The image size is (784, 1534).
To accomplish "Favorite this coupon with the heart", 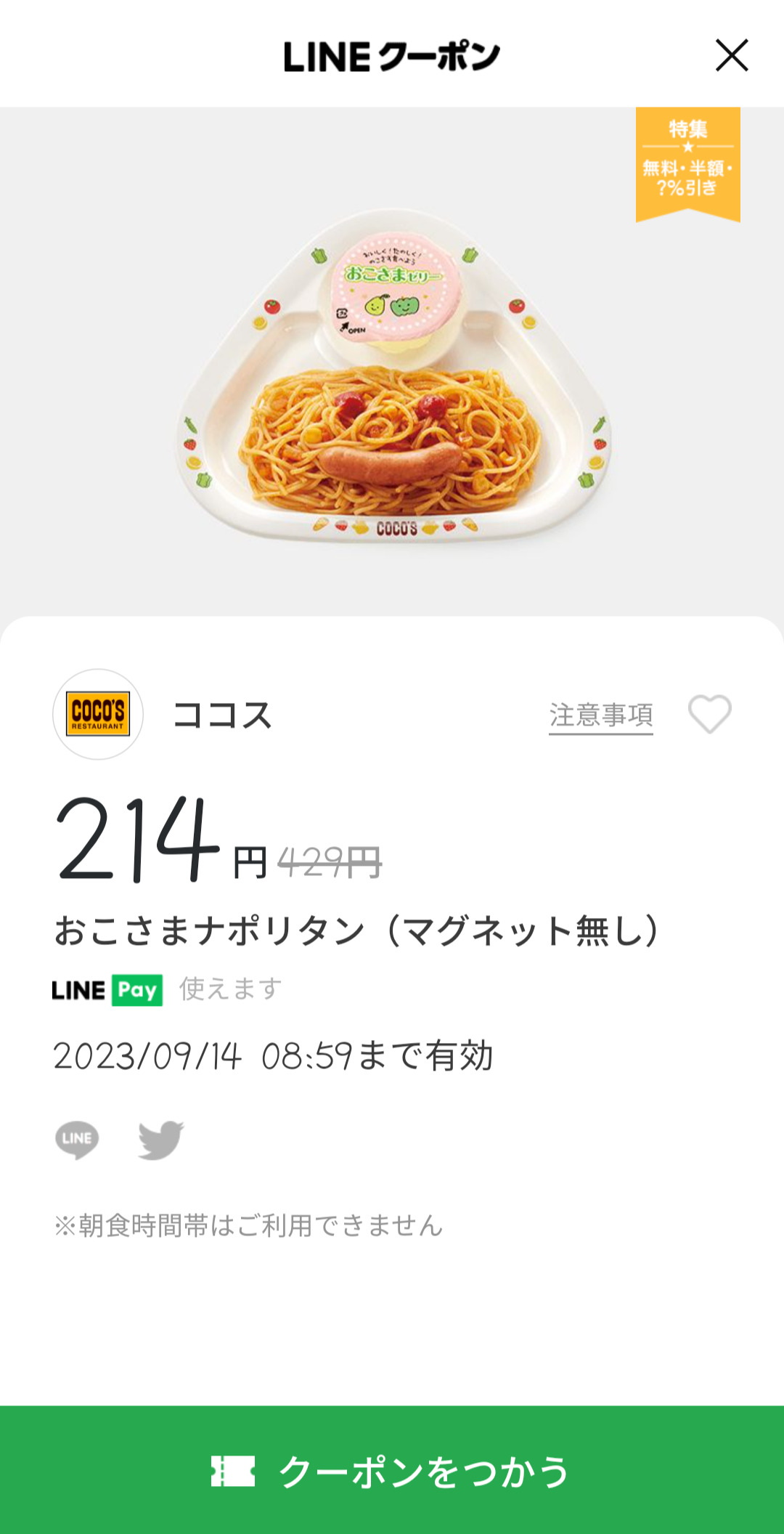I will (x=709, y=714).
